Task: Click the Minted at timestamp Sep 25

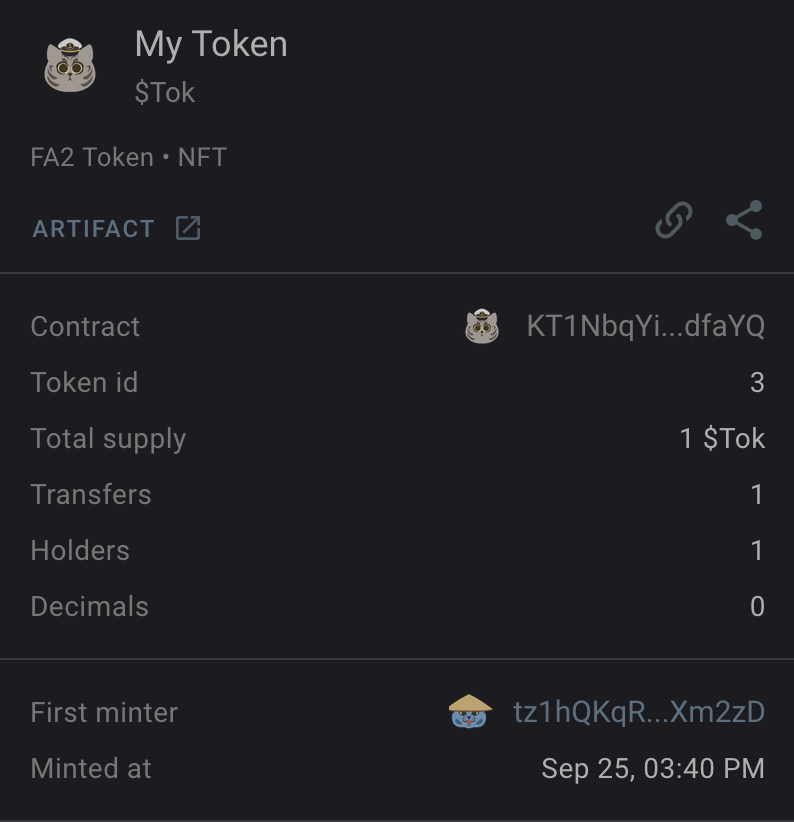Action: coord(653,768)
